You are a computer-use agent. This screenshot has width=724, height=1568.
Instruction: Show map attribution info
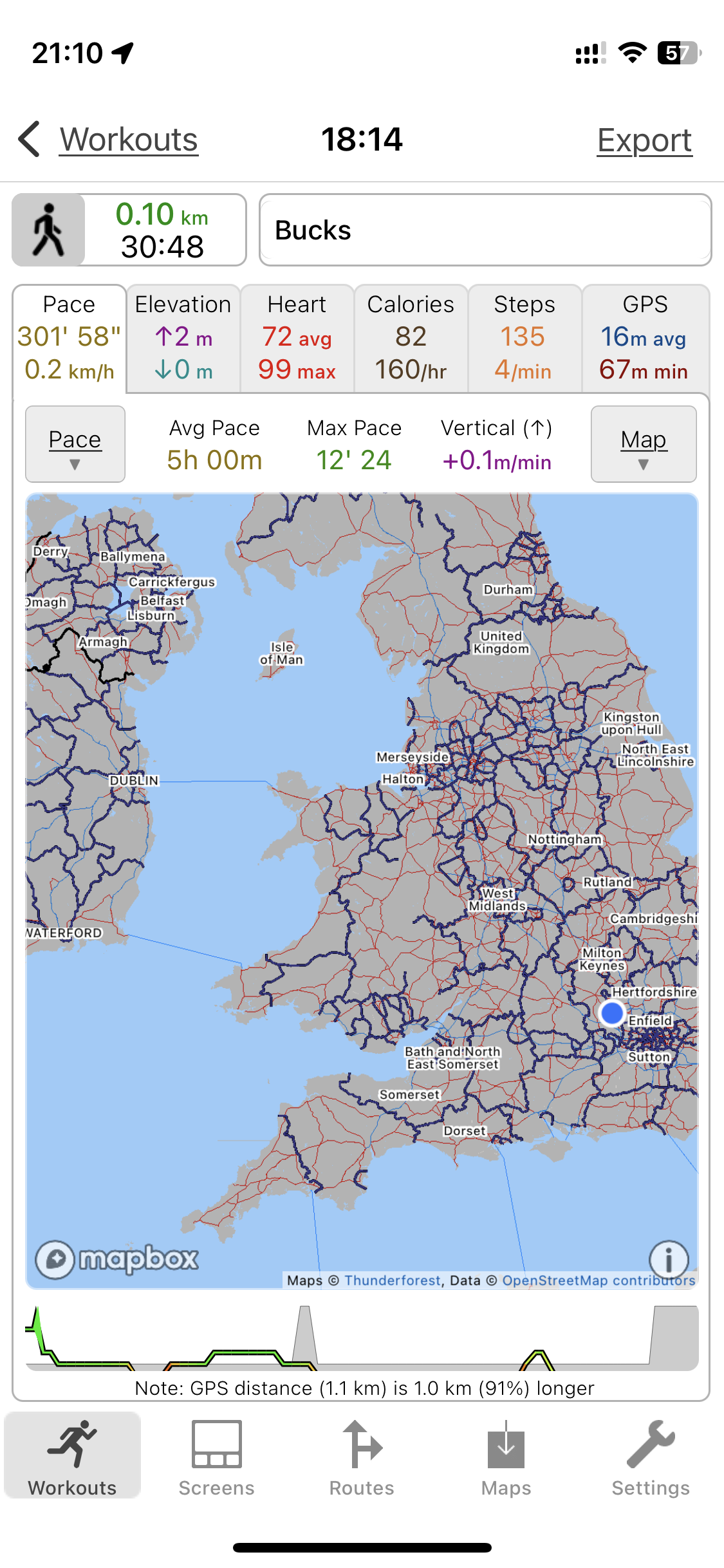[x=669, y=1258]
